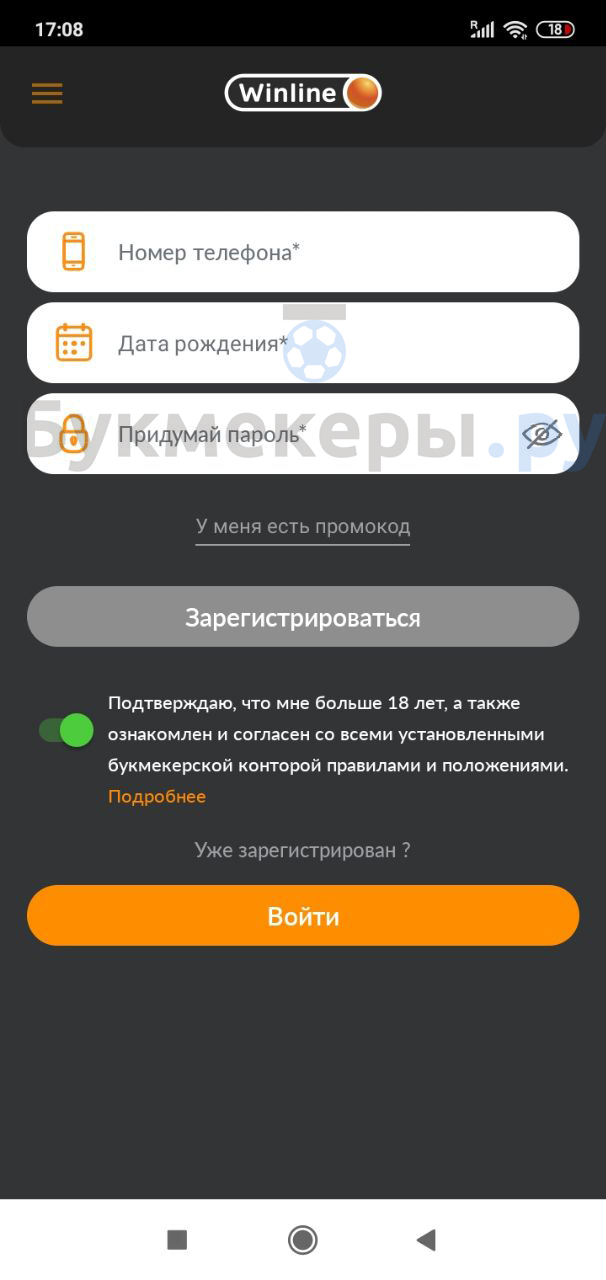Tap the Зарегистрироваться button
This screenshot has width=606, height=1280.
[303, 617]
